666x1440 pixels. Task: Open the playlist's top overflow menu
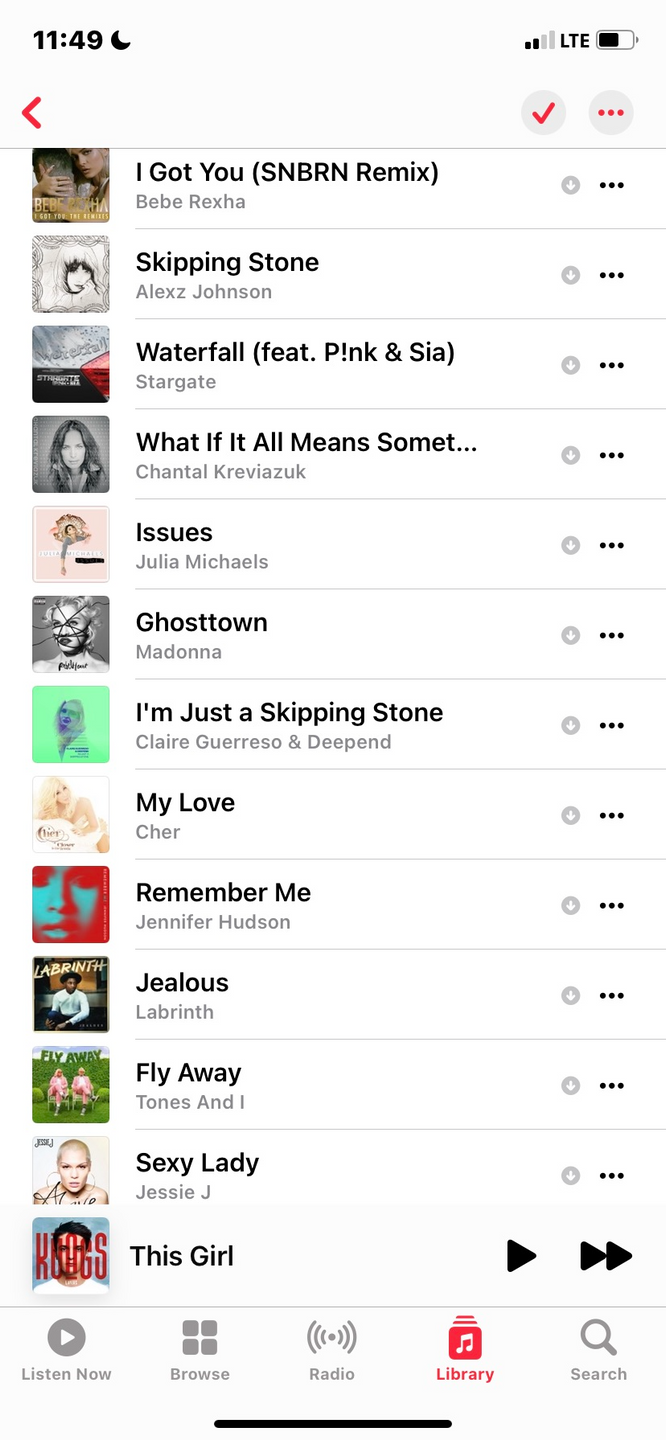pos(611,113)
